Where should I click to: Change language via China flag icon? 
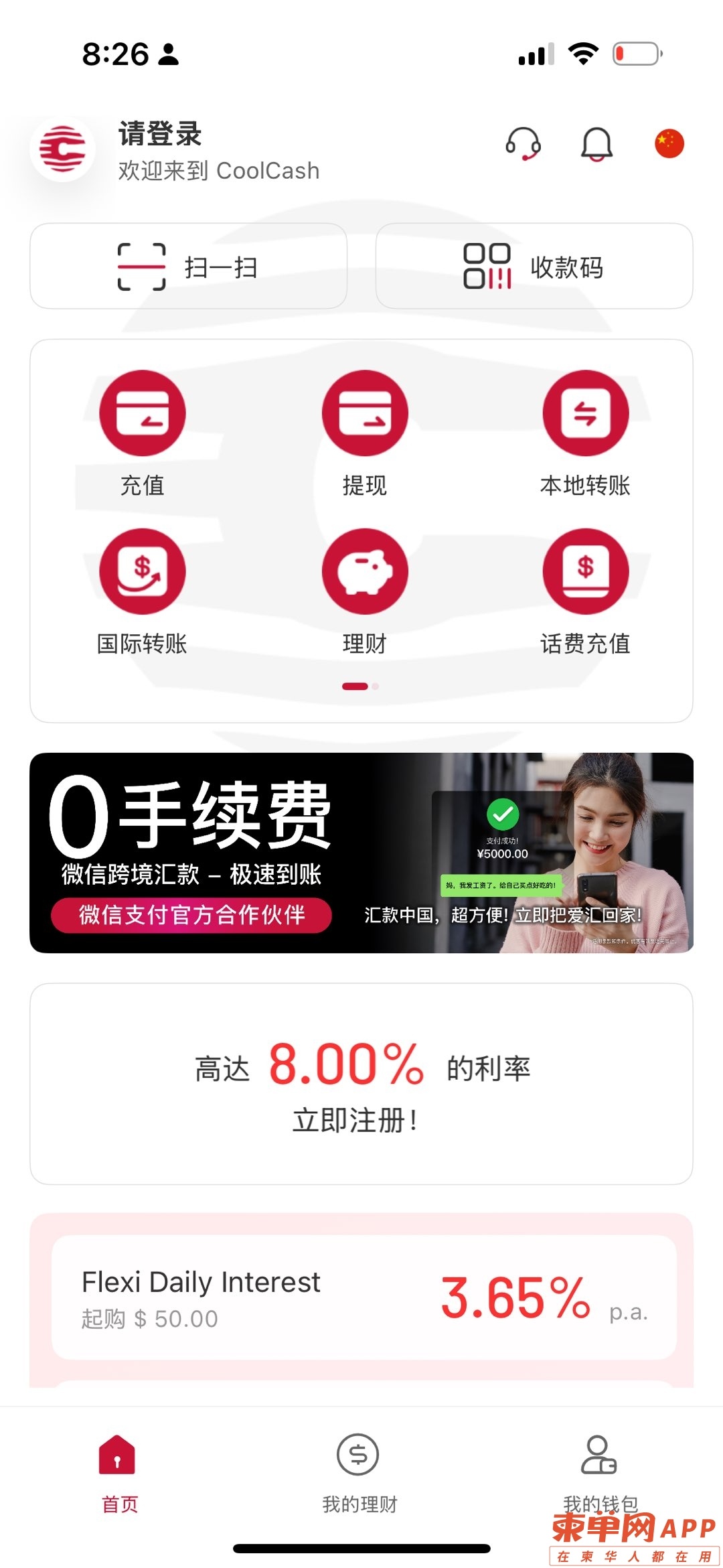click(x=669, y=143)
